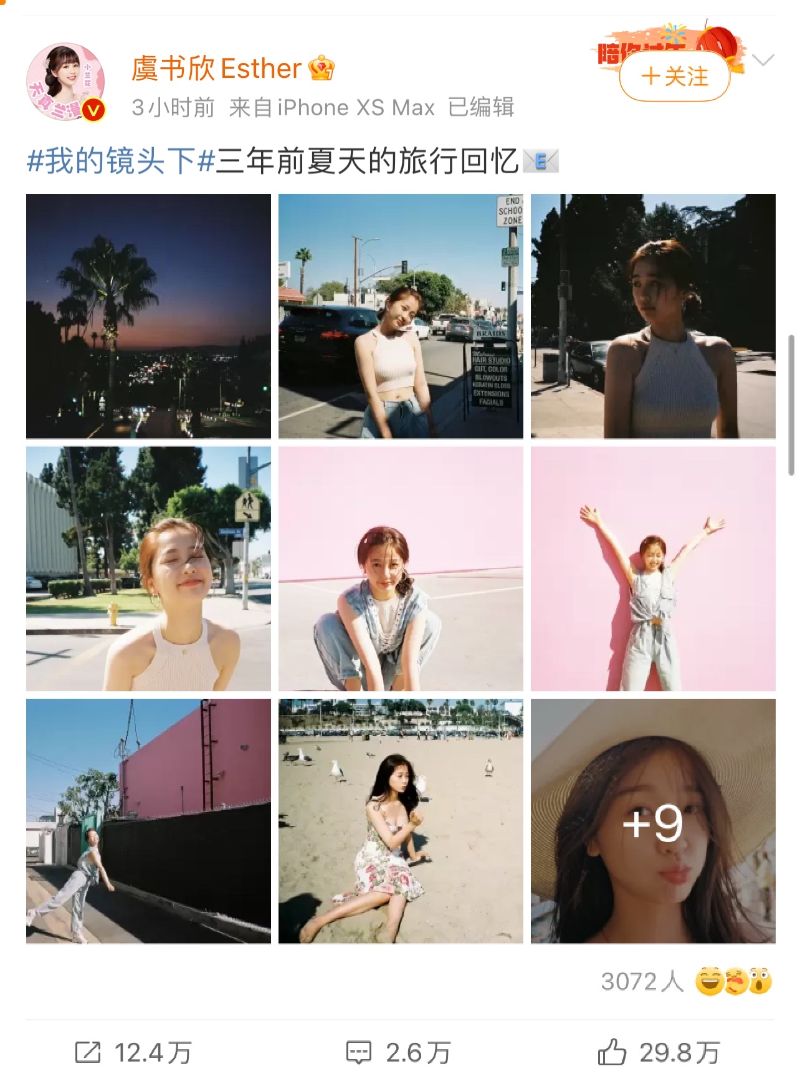This screenshot has height=1079, width=800.
Task: Open the +9 tile to see more photos
Action: point(653,821)
